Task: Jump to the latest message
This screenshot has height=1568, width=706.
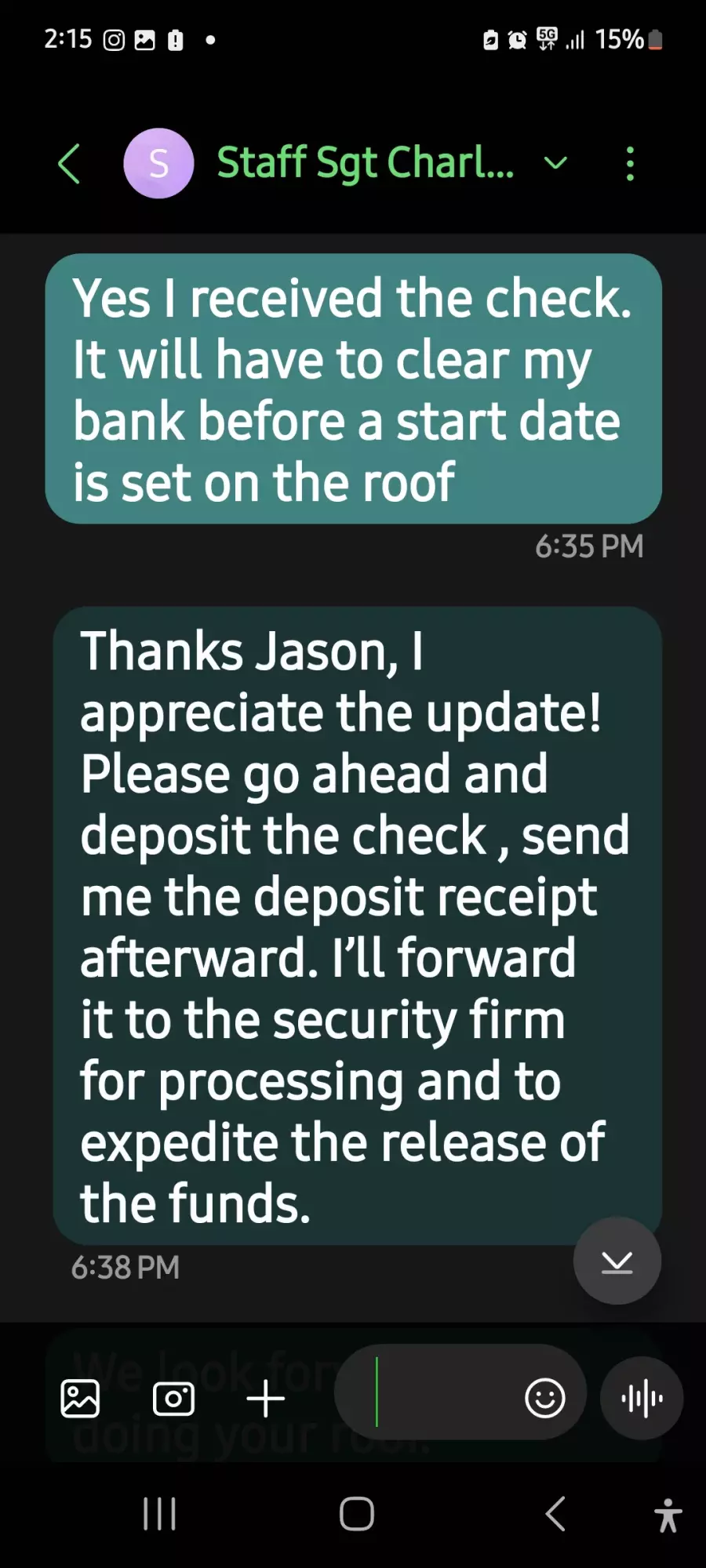Action: [617, 1261]
